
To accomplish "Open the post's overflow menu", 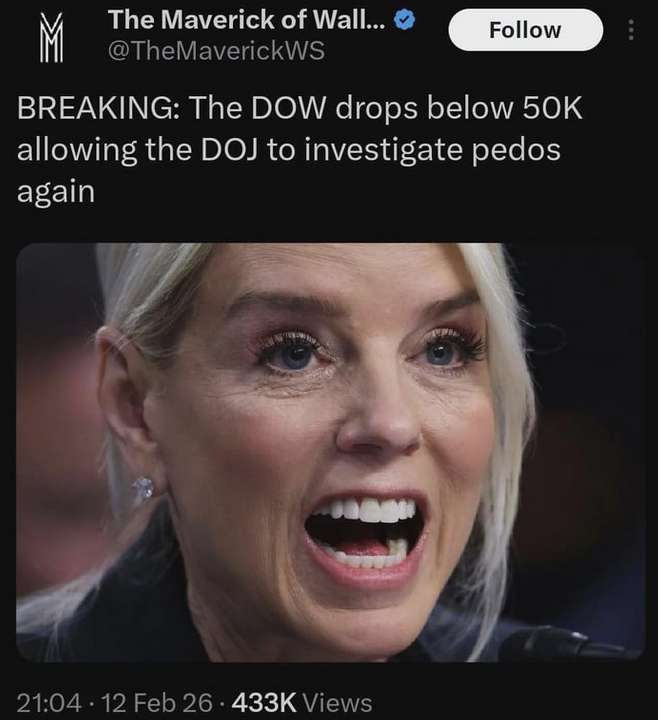I will [x=630, y=30].
